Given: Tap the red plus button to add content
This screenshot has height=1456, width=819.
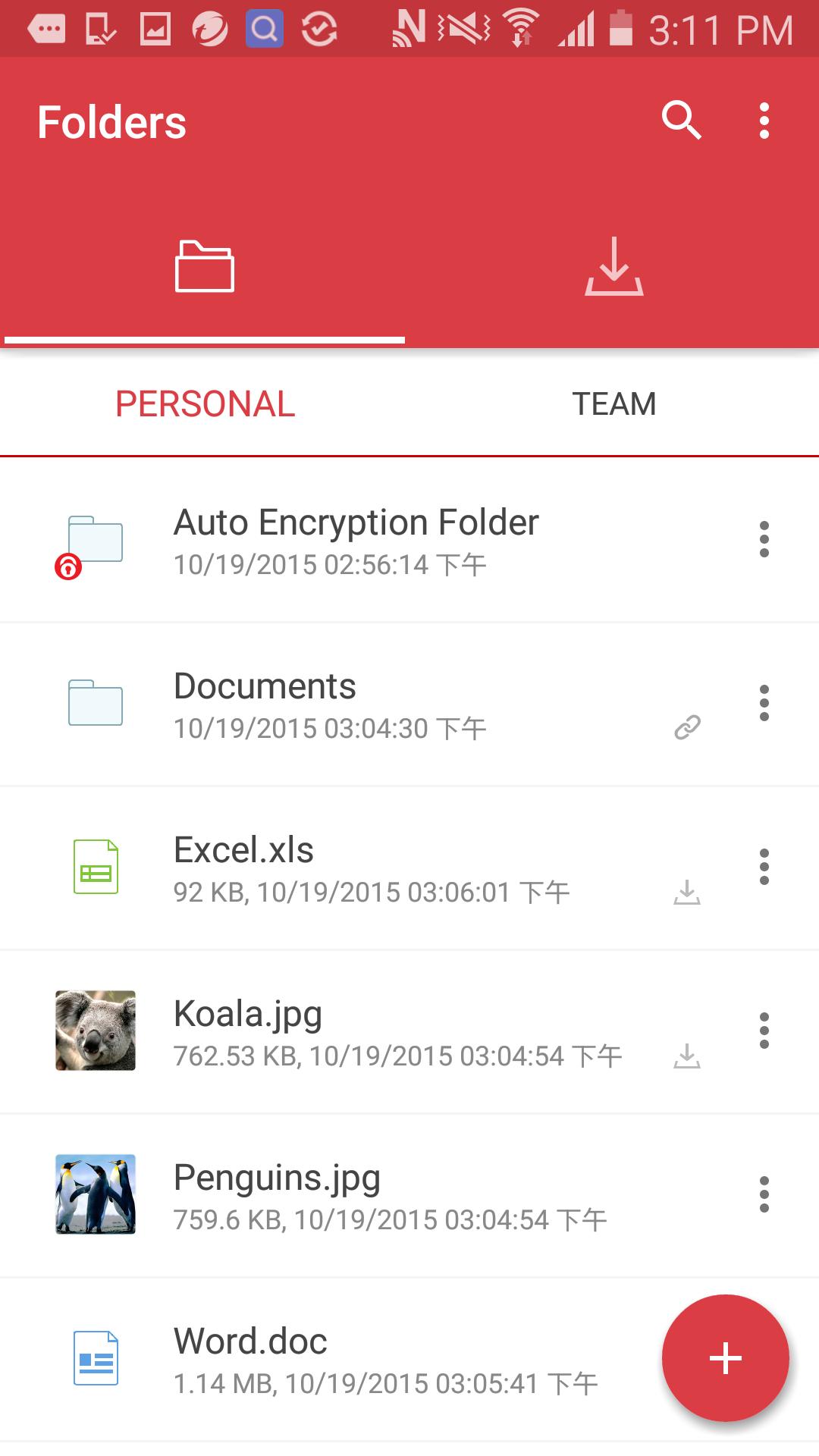Looking at the screenshot, I should click(724, 1357).
